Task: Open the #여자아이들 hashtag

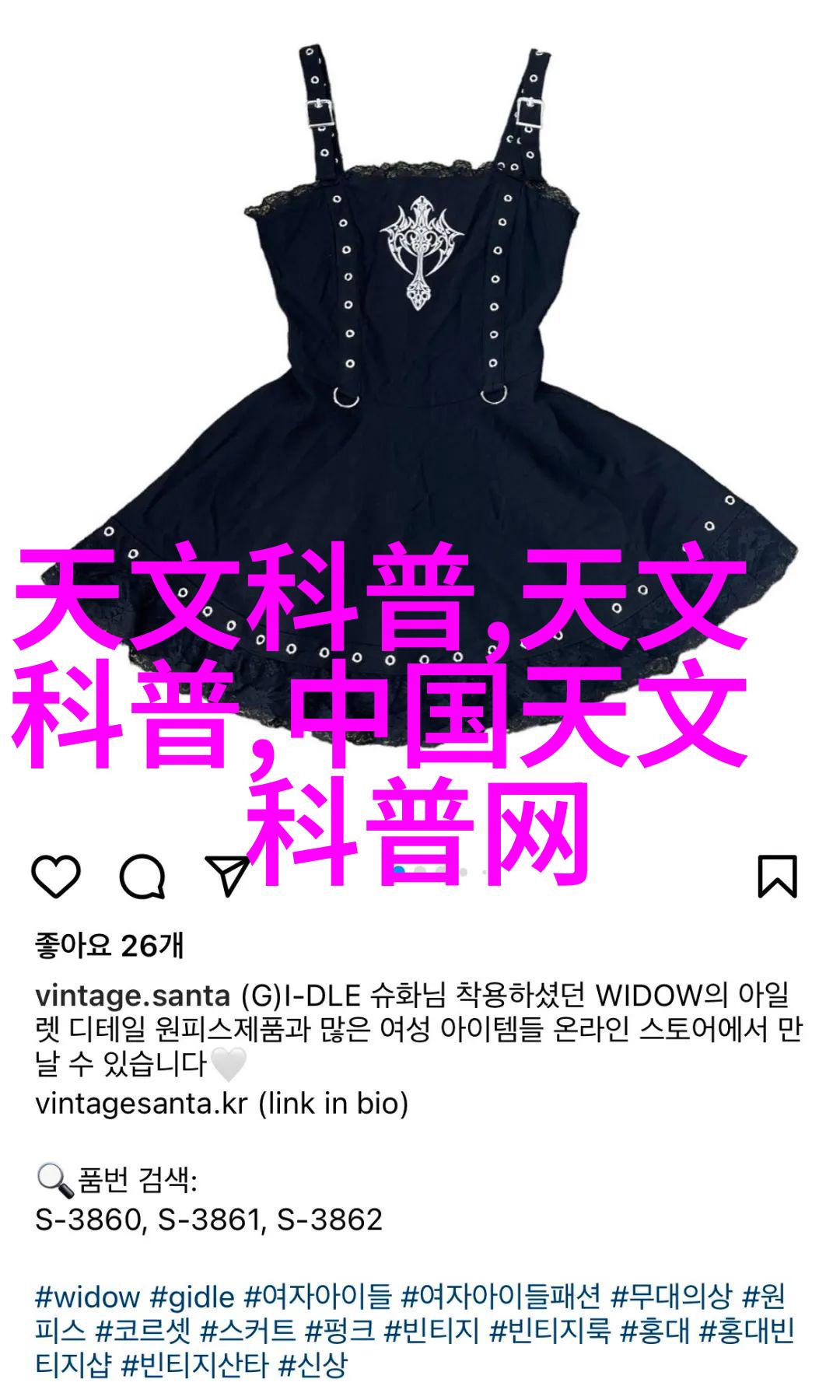Action: tap(318, 1297)
